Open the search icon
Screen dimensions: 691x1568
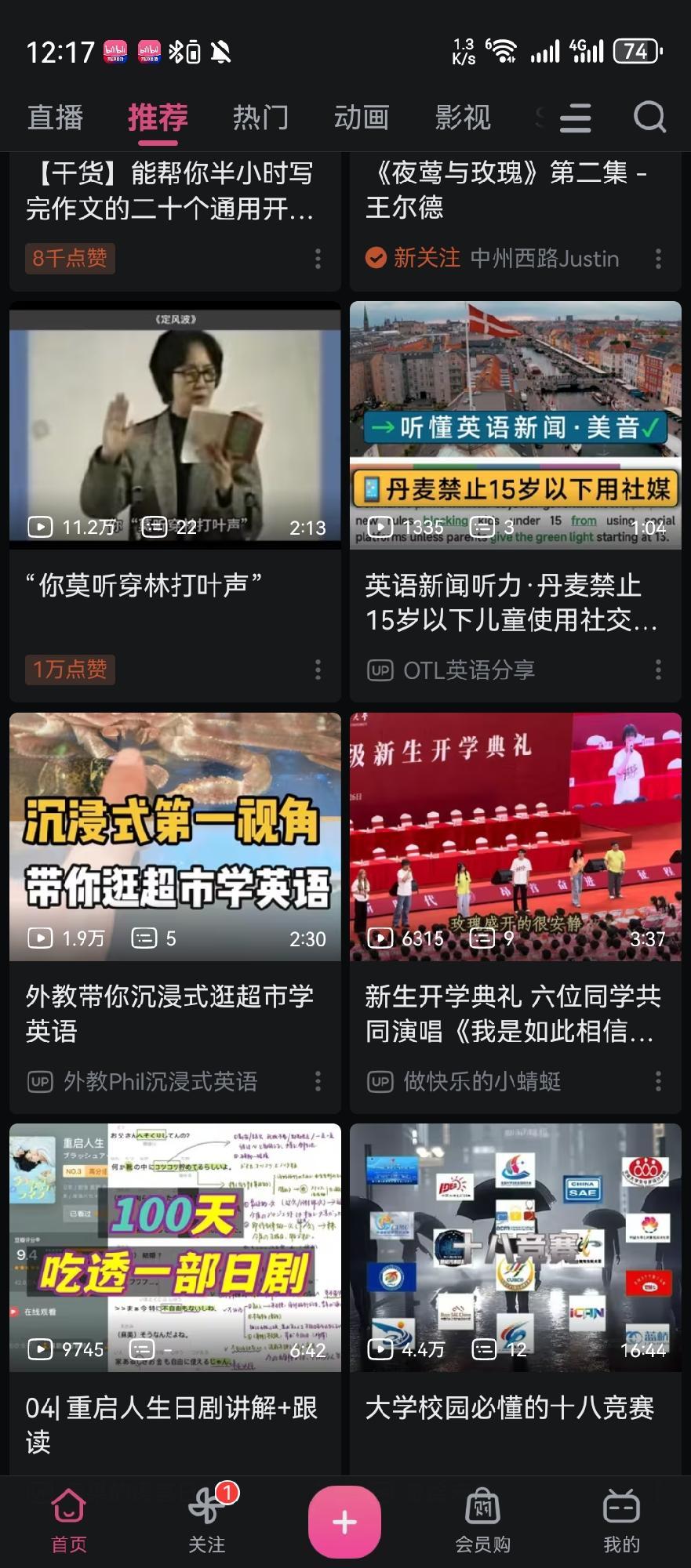[649, 118]
